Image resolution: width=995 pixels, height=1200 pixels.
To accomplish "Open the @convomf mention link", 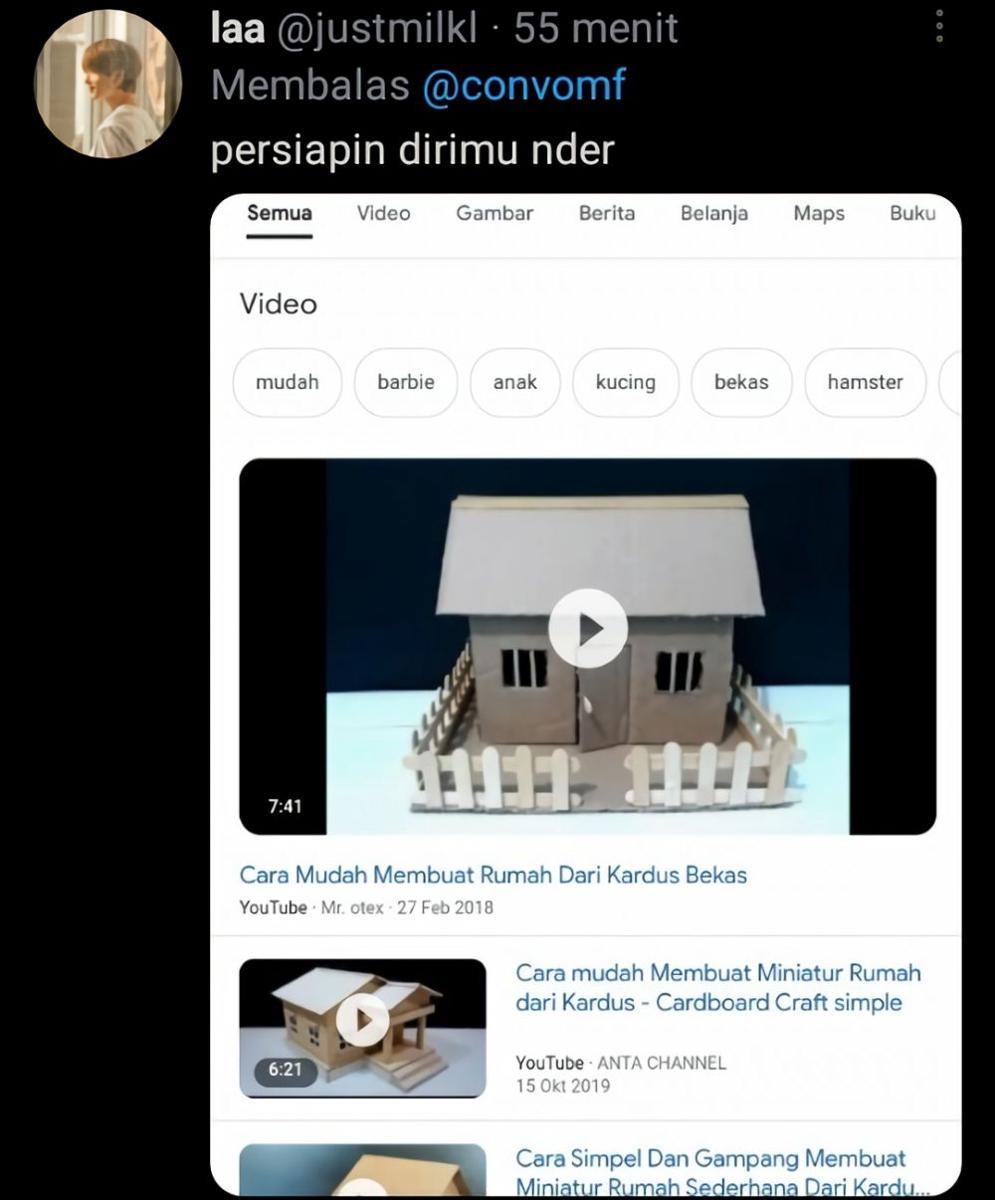I will 524,87.
